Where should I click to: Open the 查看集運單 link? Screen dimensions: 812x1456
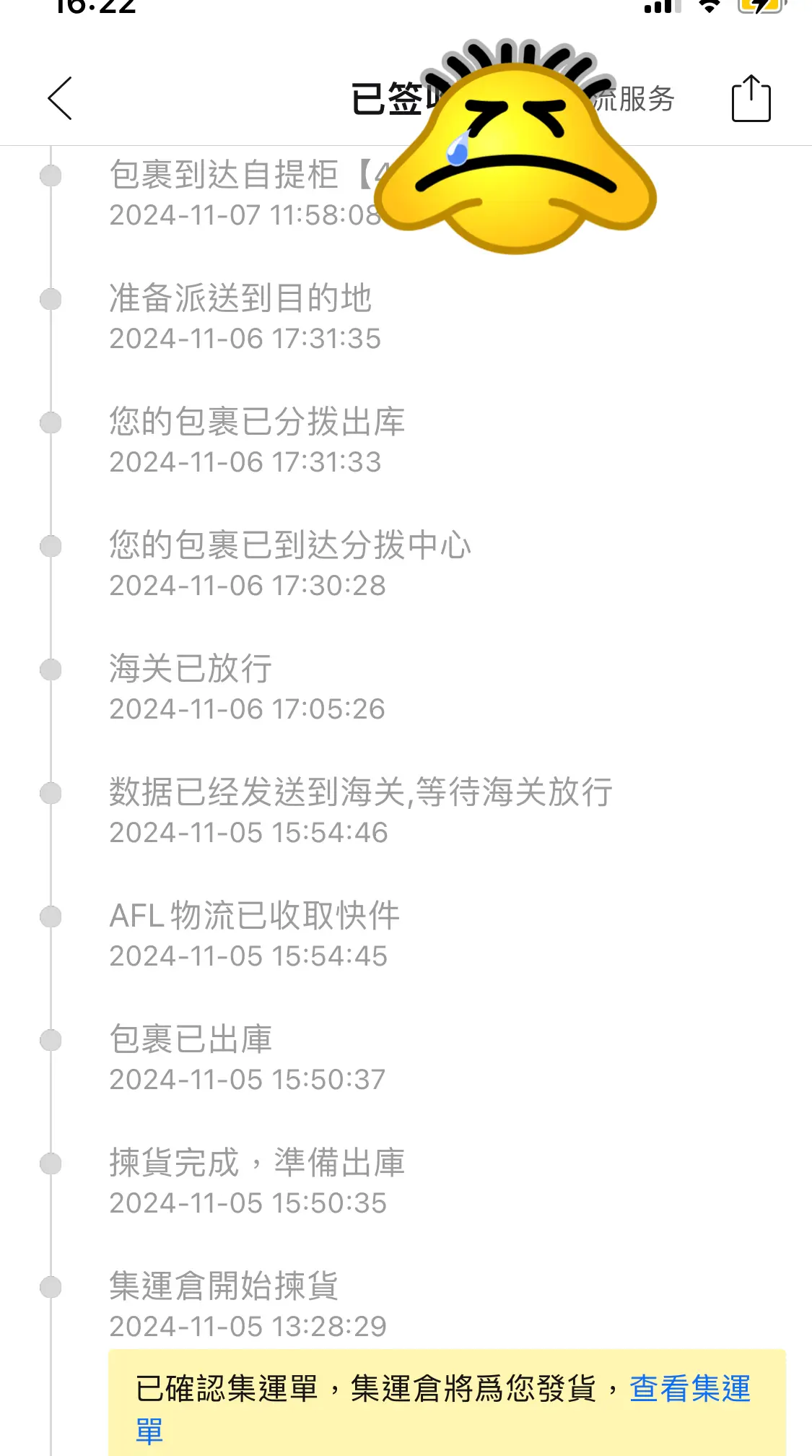click(x=690, y=1389)
